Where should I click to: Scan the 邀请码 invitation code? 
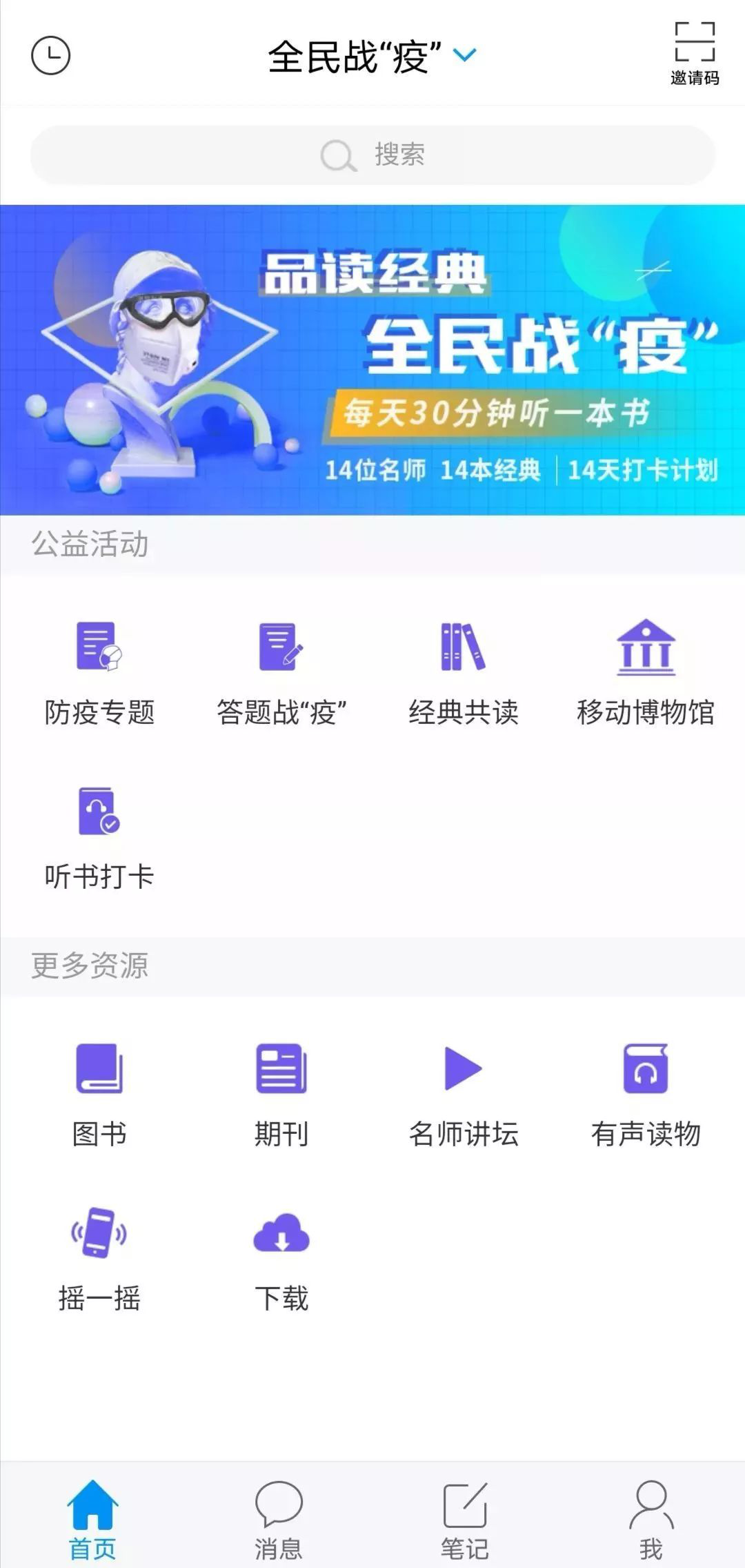coord(693,48)
